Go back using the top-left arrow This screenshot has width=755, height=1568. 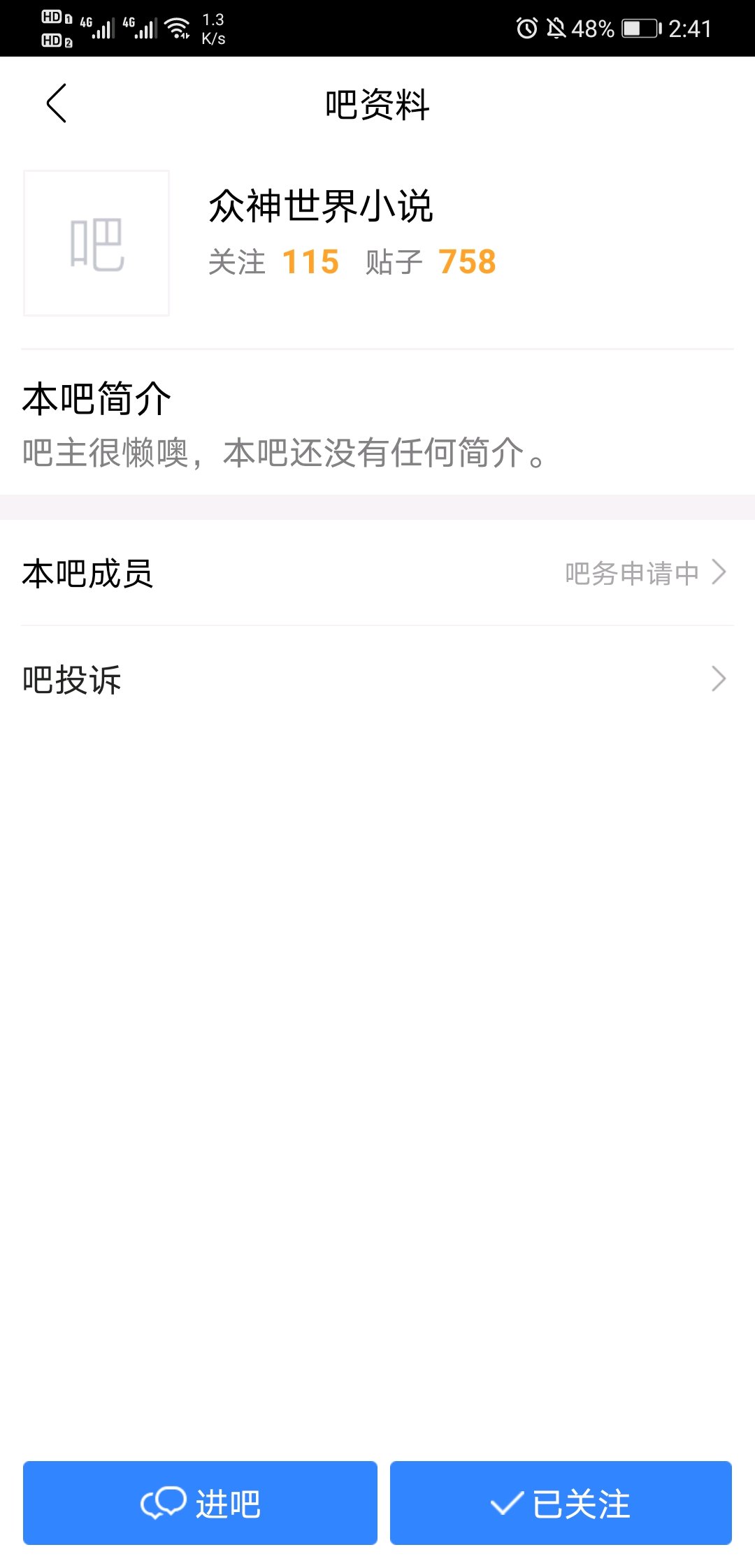(x=57, y=103)
